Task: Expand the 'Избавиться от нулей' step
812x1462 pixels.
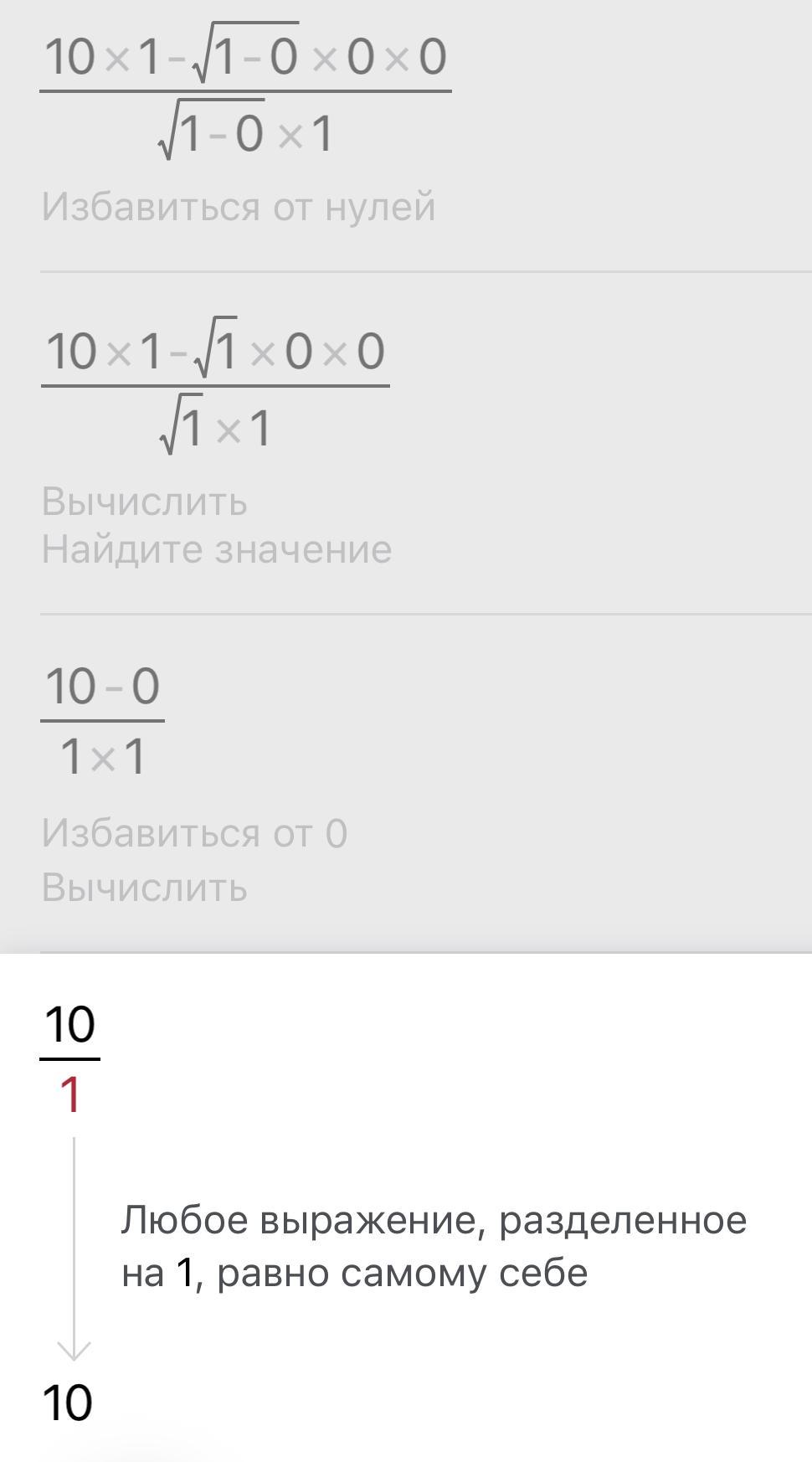Action: pyautogui.click(x=239, y=207)
